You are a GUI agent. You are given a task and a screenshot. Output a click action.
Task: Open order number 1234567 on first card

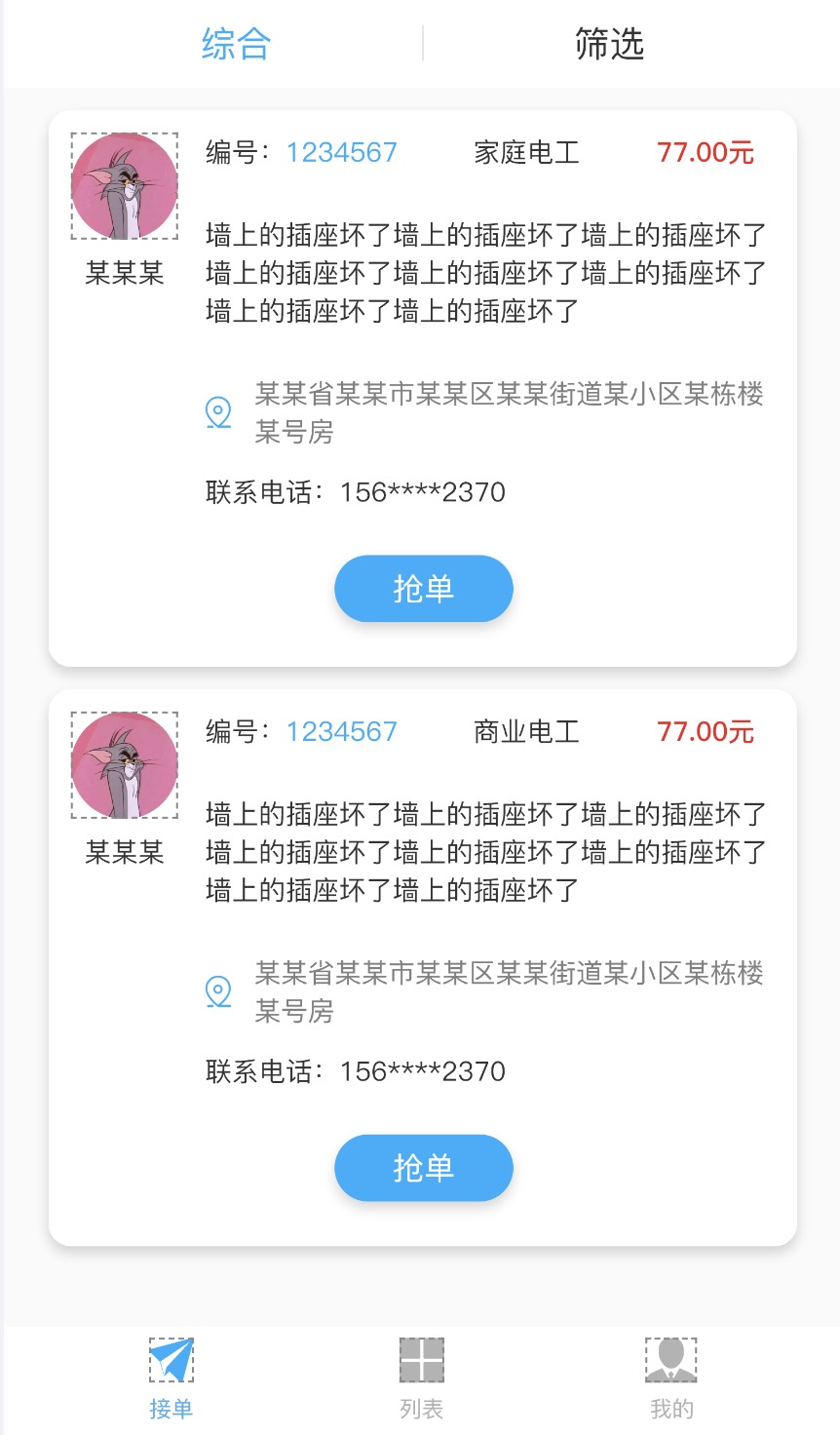341,152
